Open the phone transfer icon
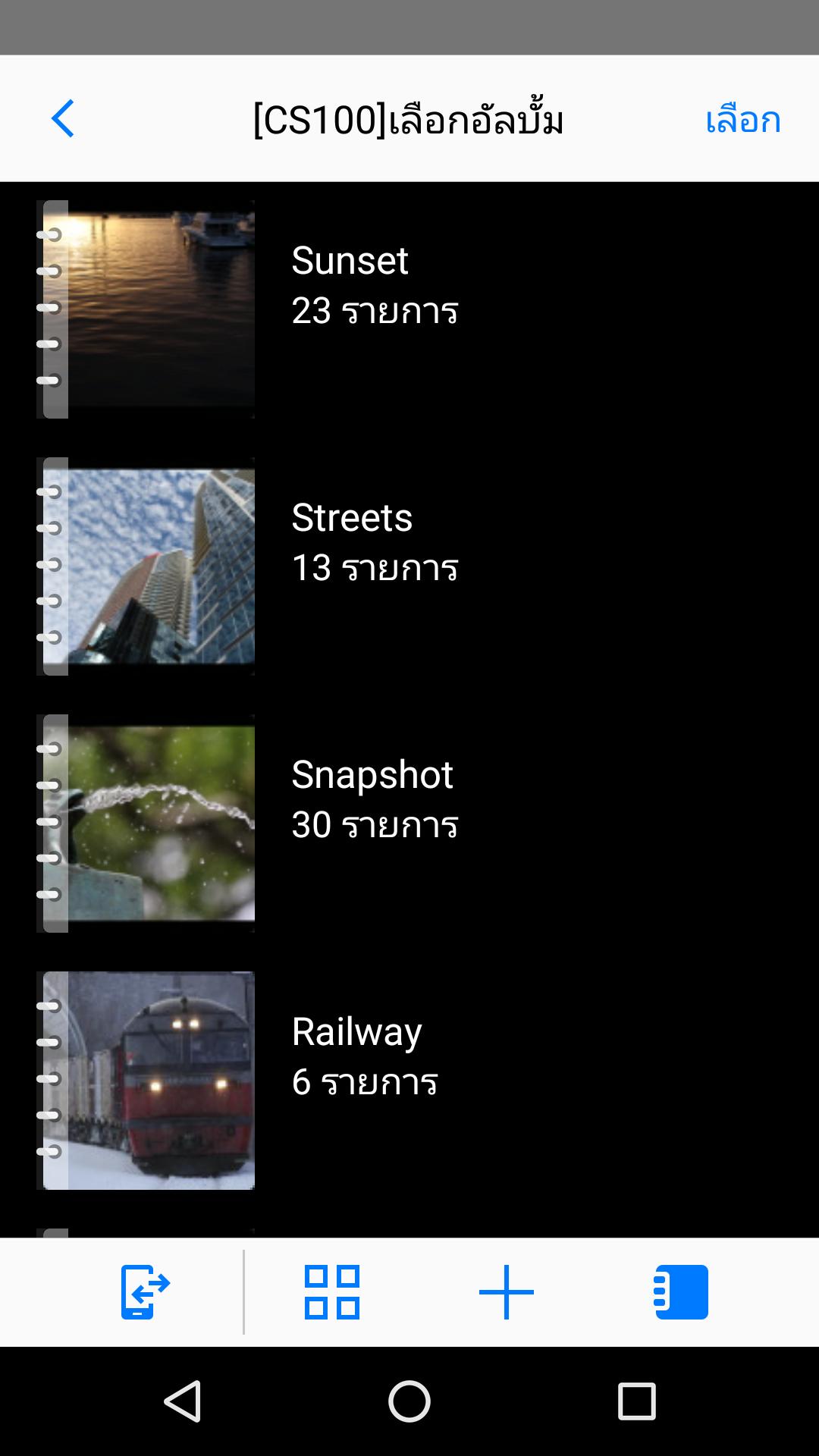Screen dimensions: 819x1456 point(146,1292)
